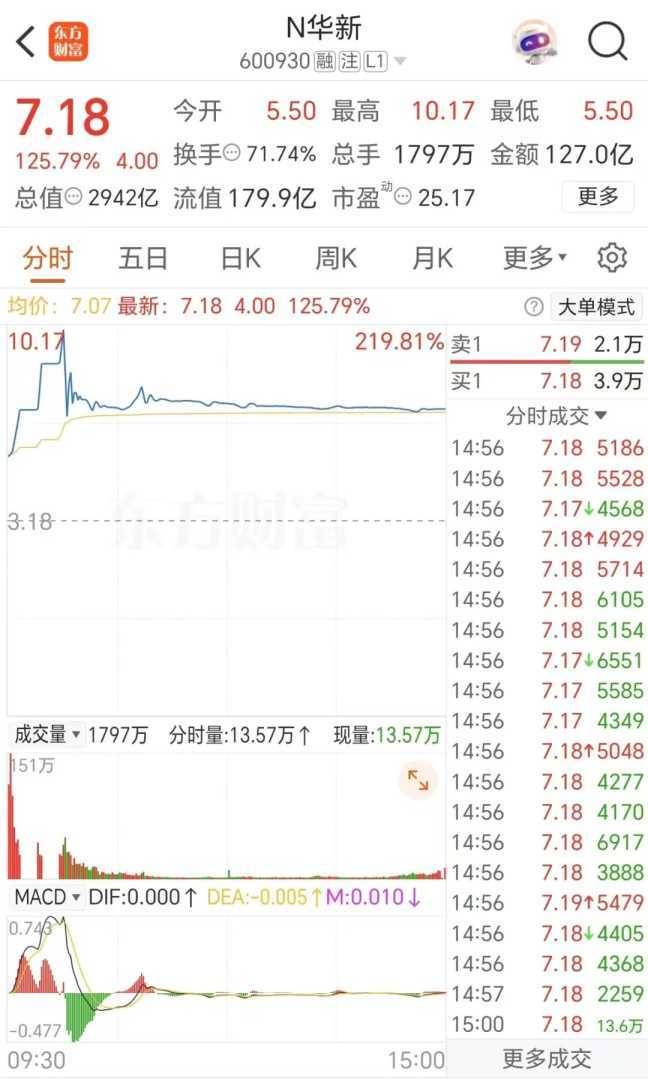Switch to the 五日 tab

click(x=143, y=259)
